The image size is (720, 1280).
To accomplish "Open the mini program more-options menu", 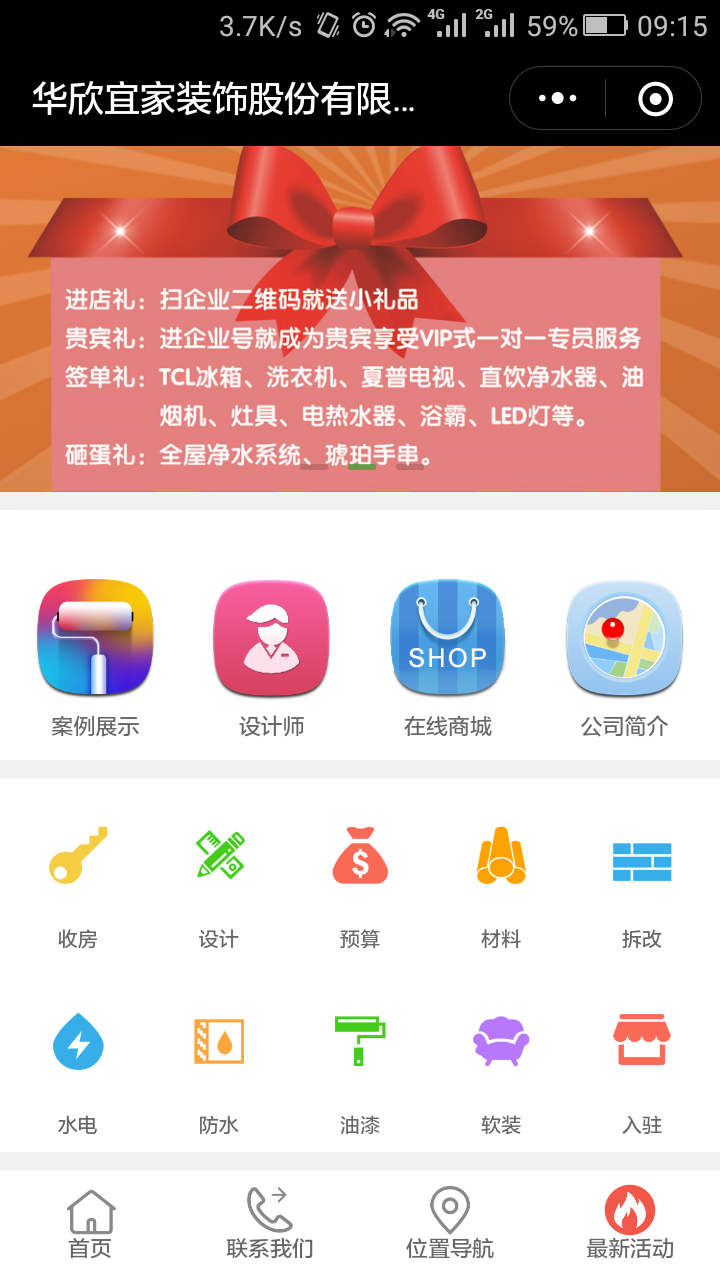I will coord(558,98).
